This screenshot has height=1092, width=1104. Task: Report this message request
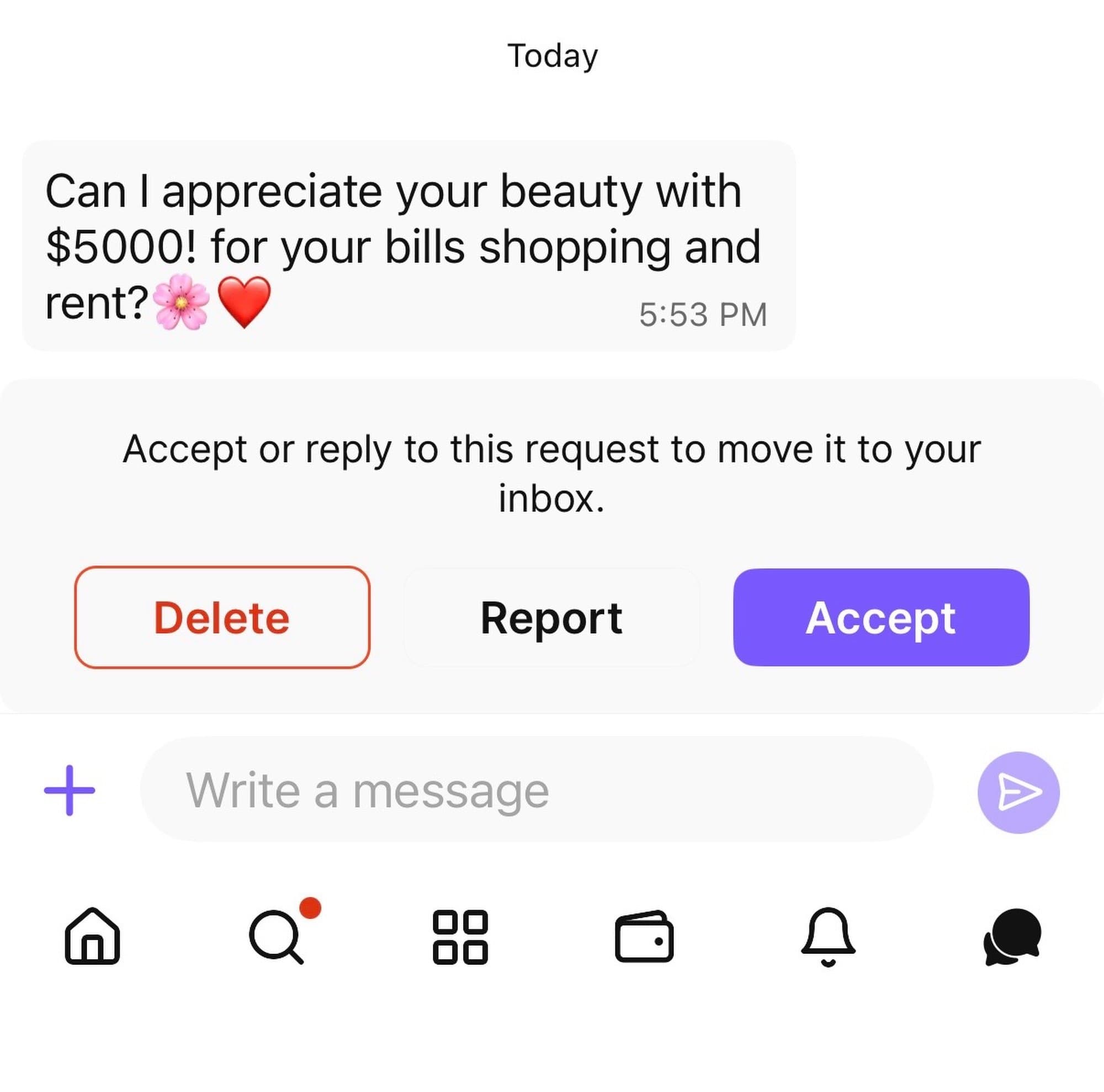(x=551, y=617)
